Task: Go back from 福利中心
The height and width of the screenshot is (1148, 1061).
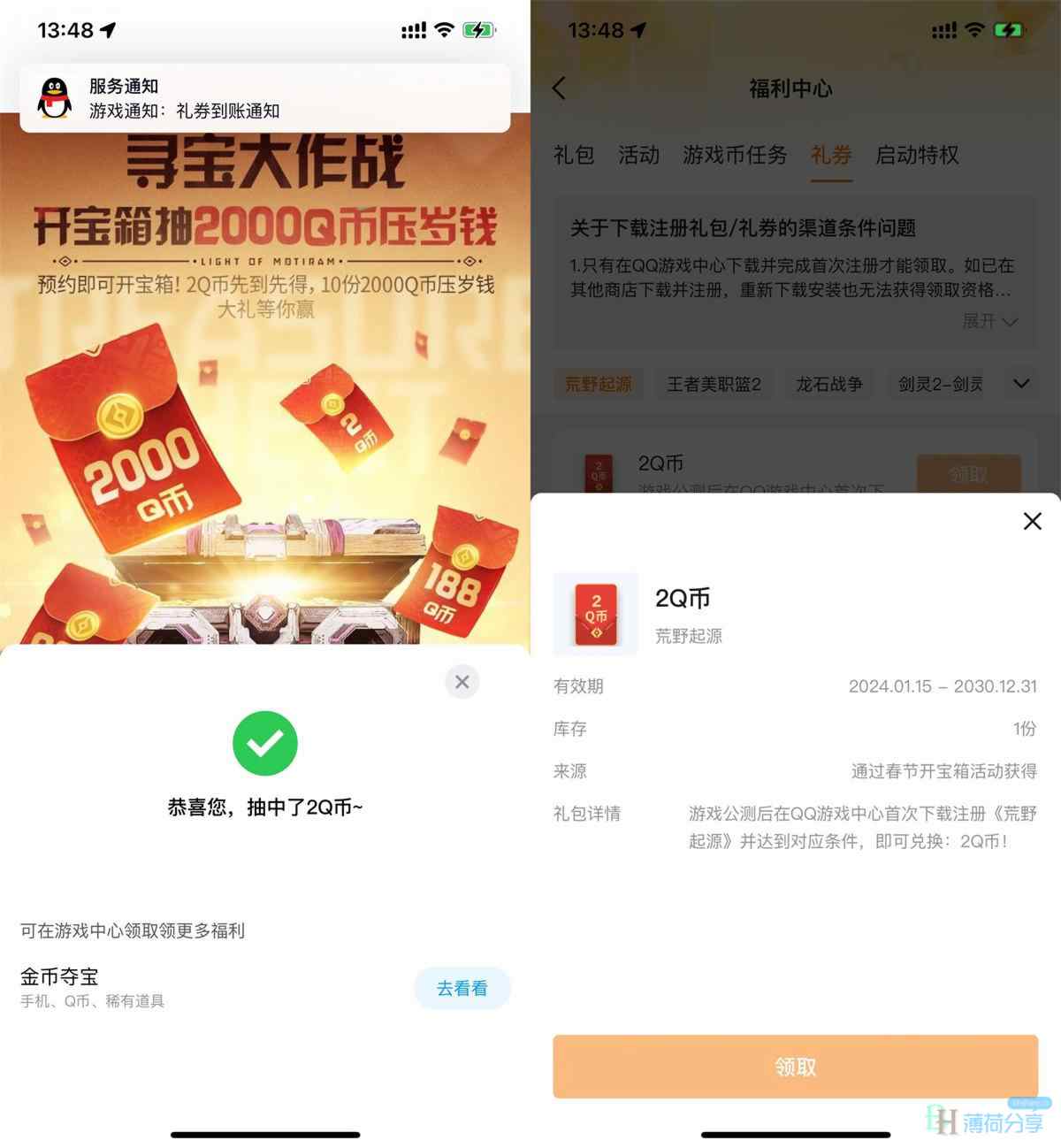Action: tap(559, 88)
